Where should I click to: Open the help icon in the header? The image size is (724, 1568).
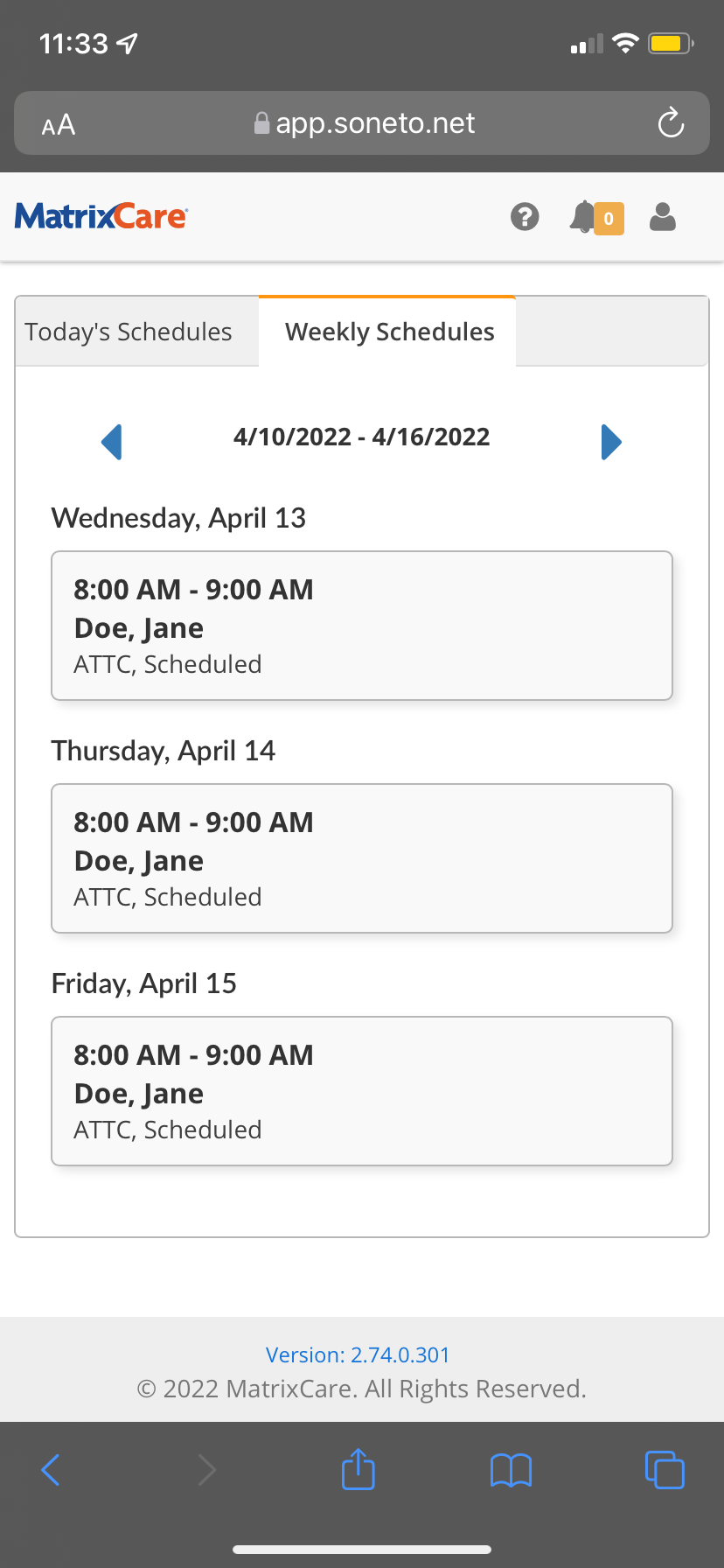[525, 217]
